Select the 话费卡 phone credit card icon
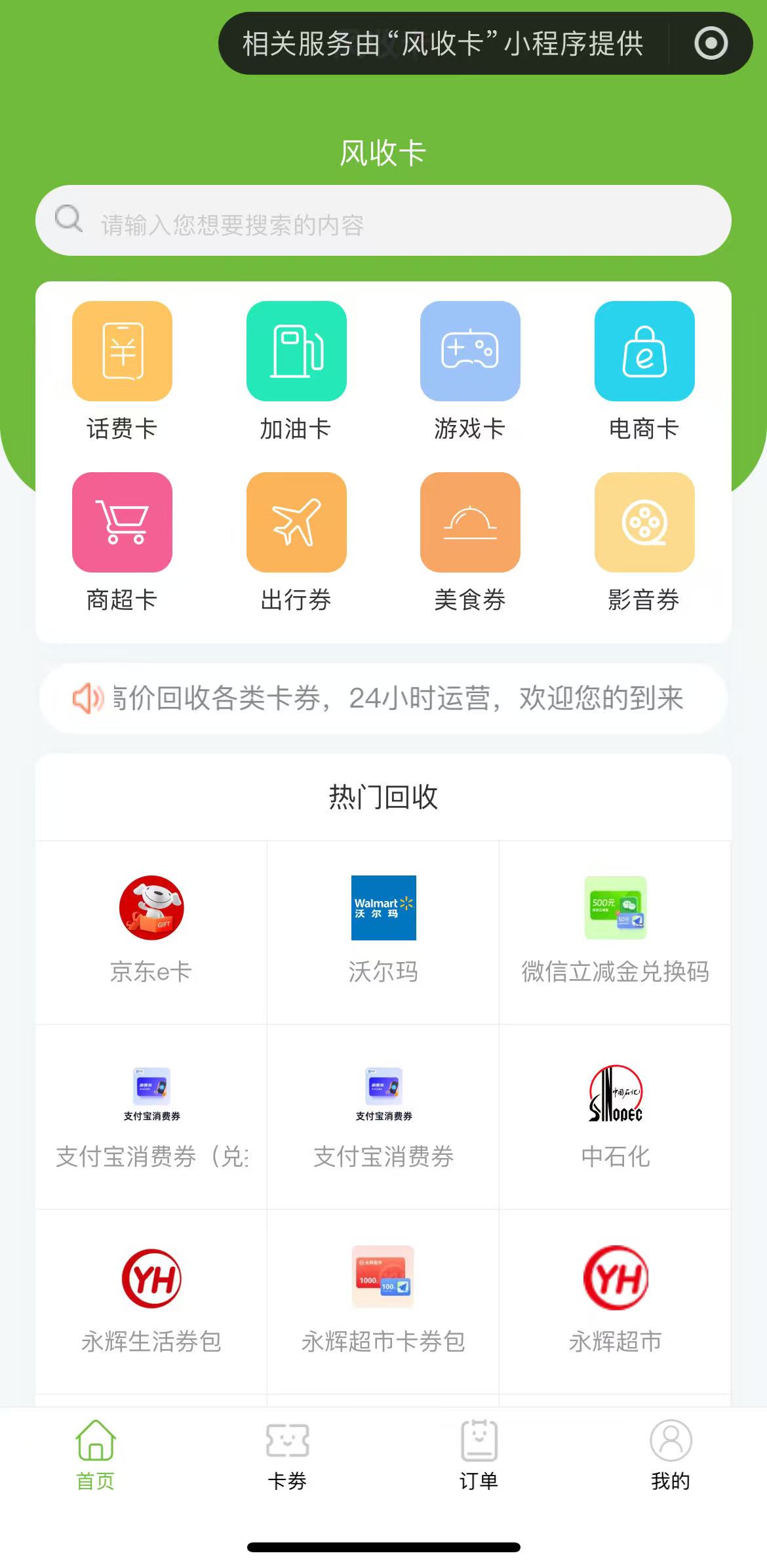Screen dimensions: 767x1568 click(x=122, y=352)
